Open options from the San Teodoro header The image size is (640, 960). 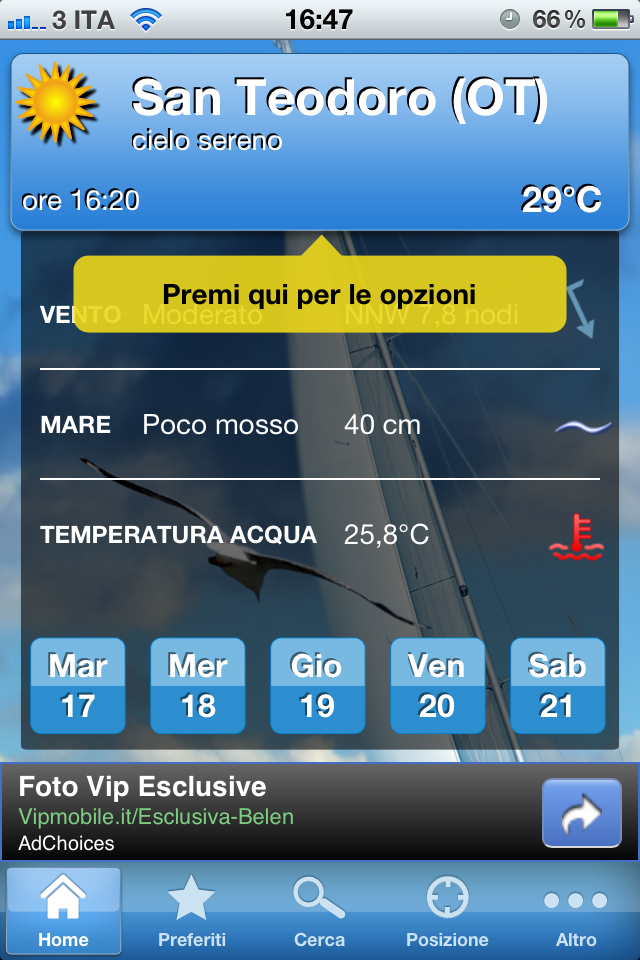tap(320, 140)
